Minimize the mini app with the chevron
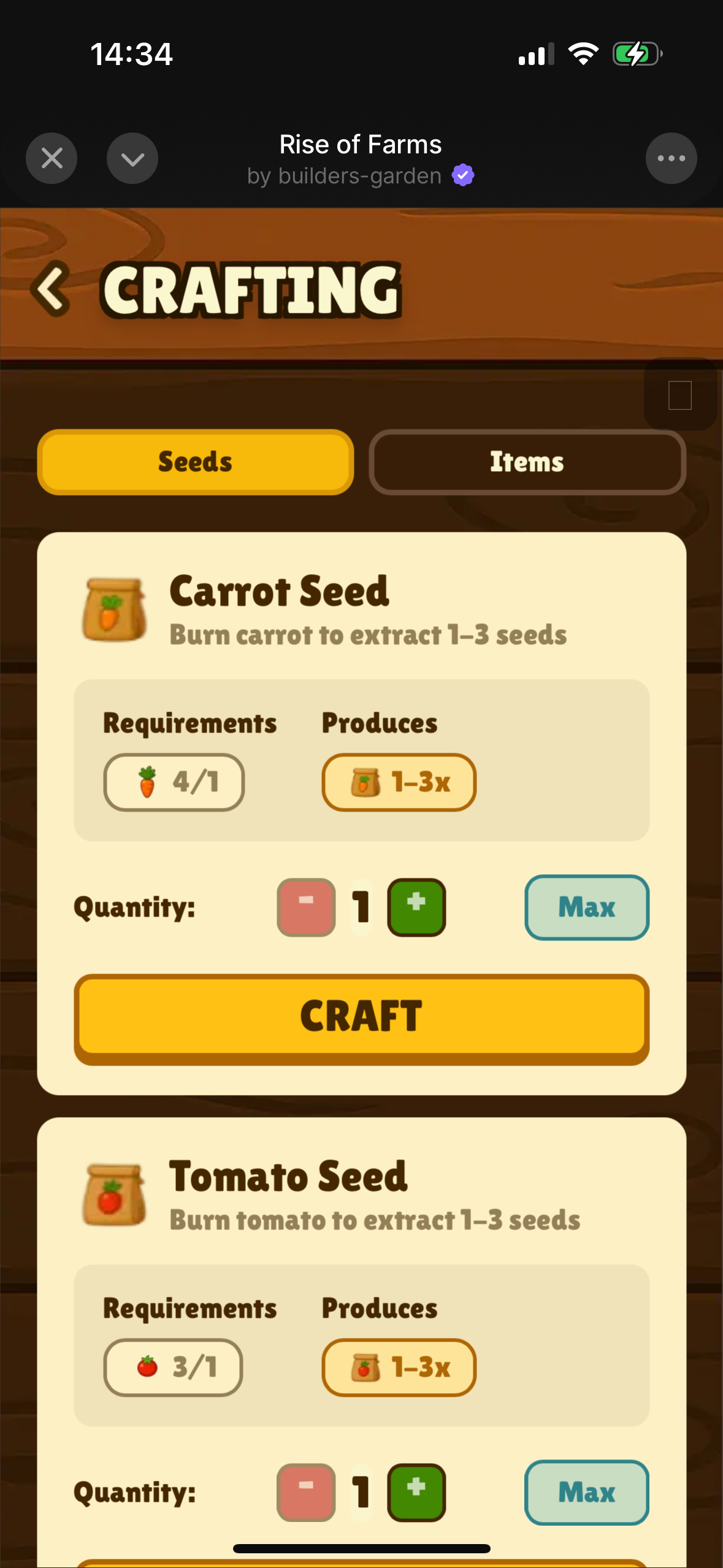Screen dimensions: 723x1568 tap(132, 158)
